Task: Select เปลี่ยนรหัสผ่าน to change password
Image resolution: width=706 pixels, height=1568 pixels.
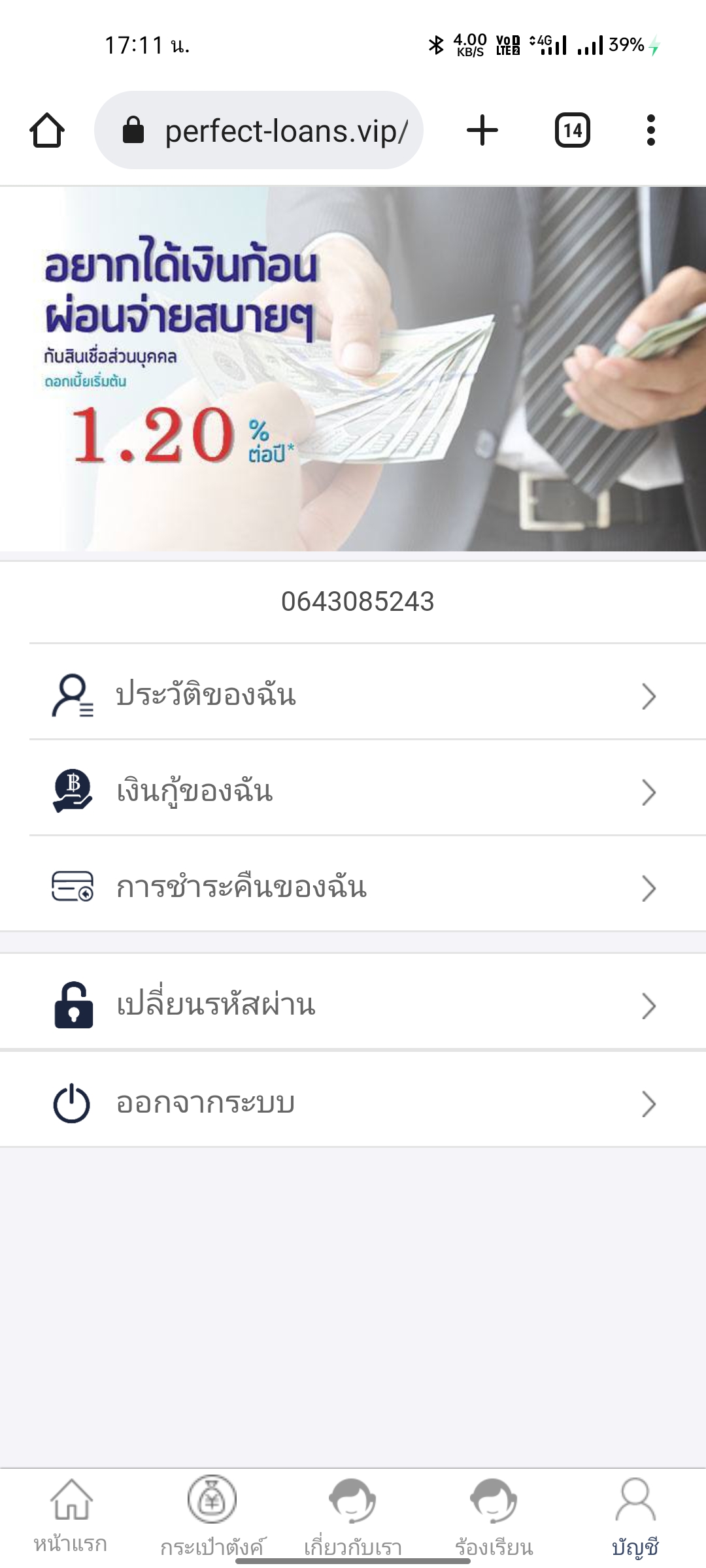Action: coord(353,1005)
